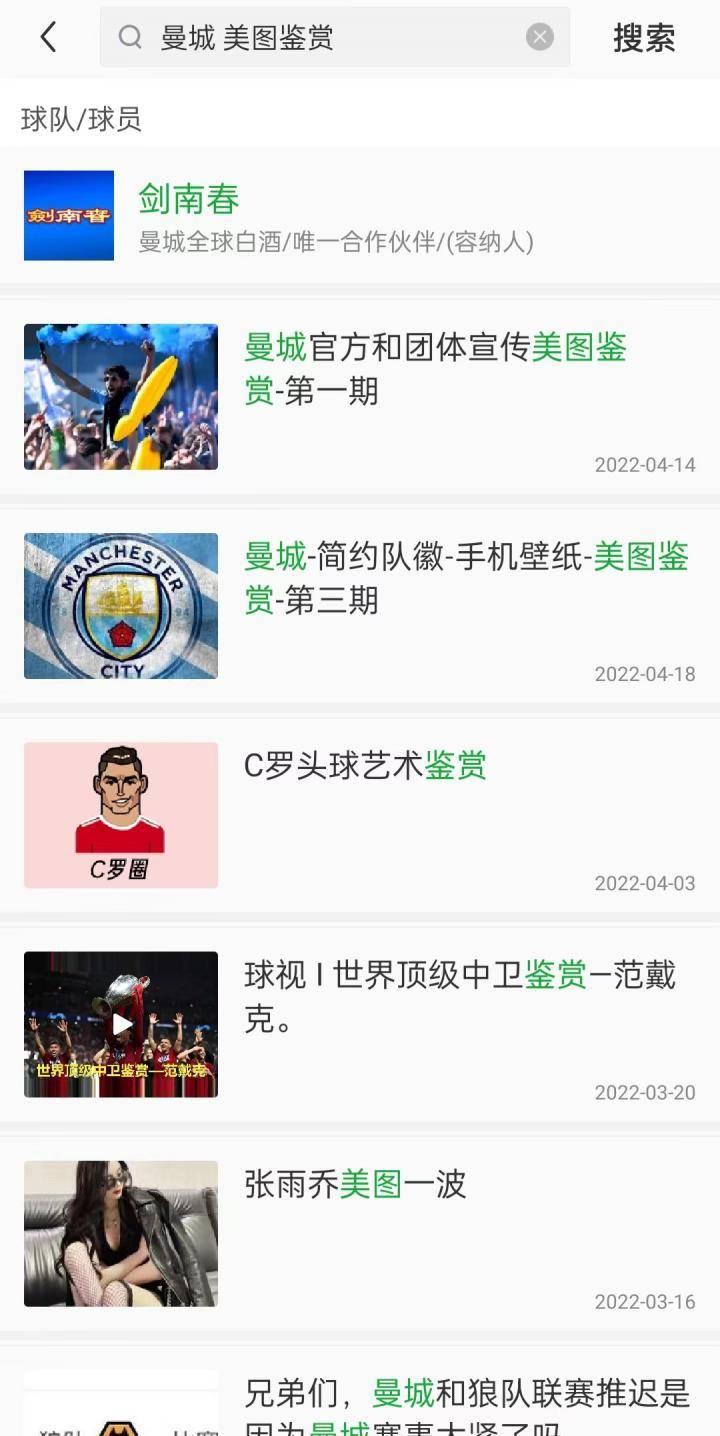This screenshot has width=720, height=1436.
Task: Tap the celebrating fans thumbnail image
Action: tap(120, 397)
